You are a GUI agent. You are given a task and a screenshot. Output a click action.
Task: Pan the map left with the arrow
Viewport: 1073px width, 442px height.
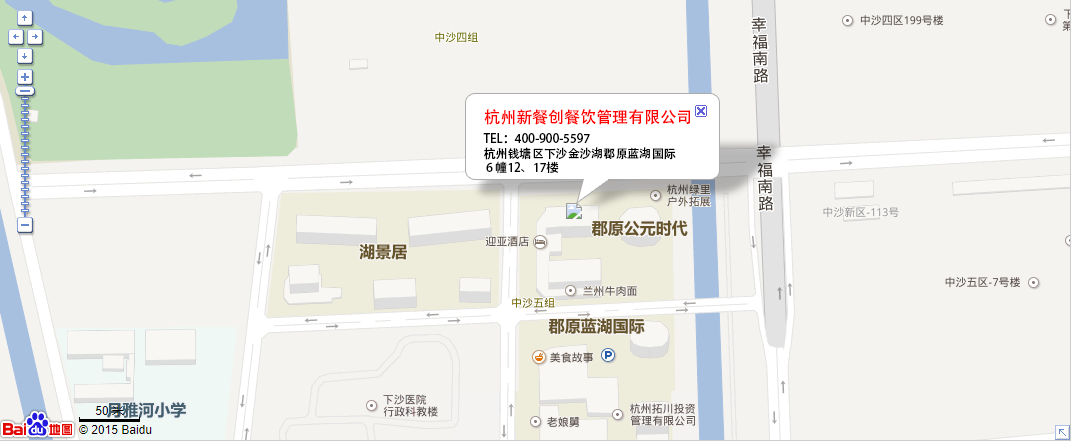[14, 37]
